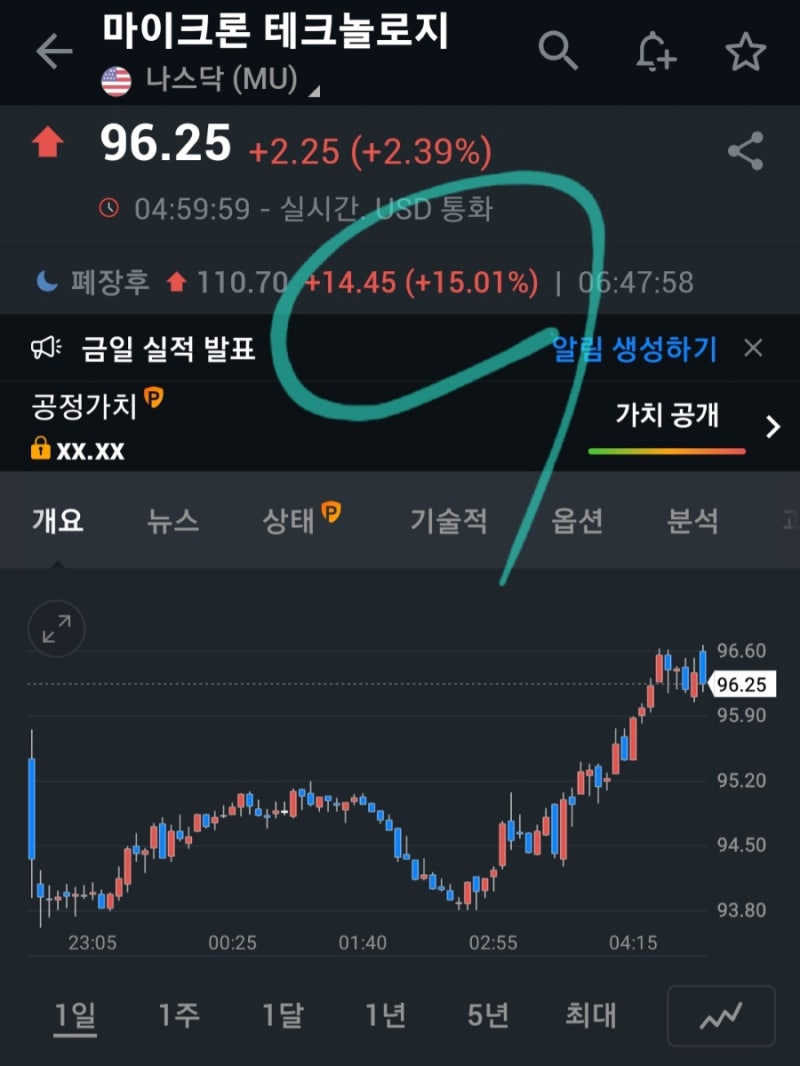Select the 1주 timeframe
This screenshot has height=1066, width=800.
pos(180,1016)
